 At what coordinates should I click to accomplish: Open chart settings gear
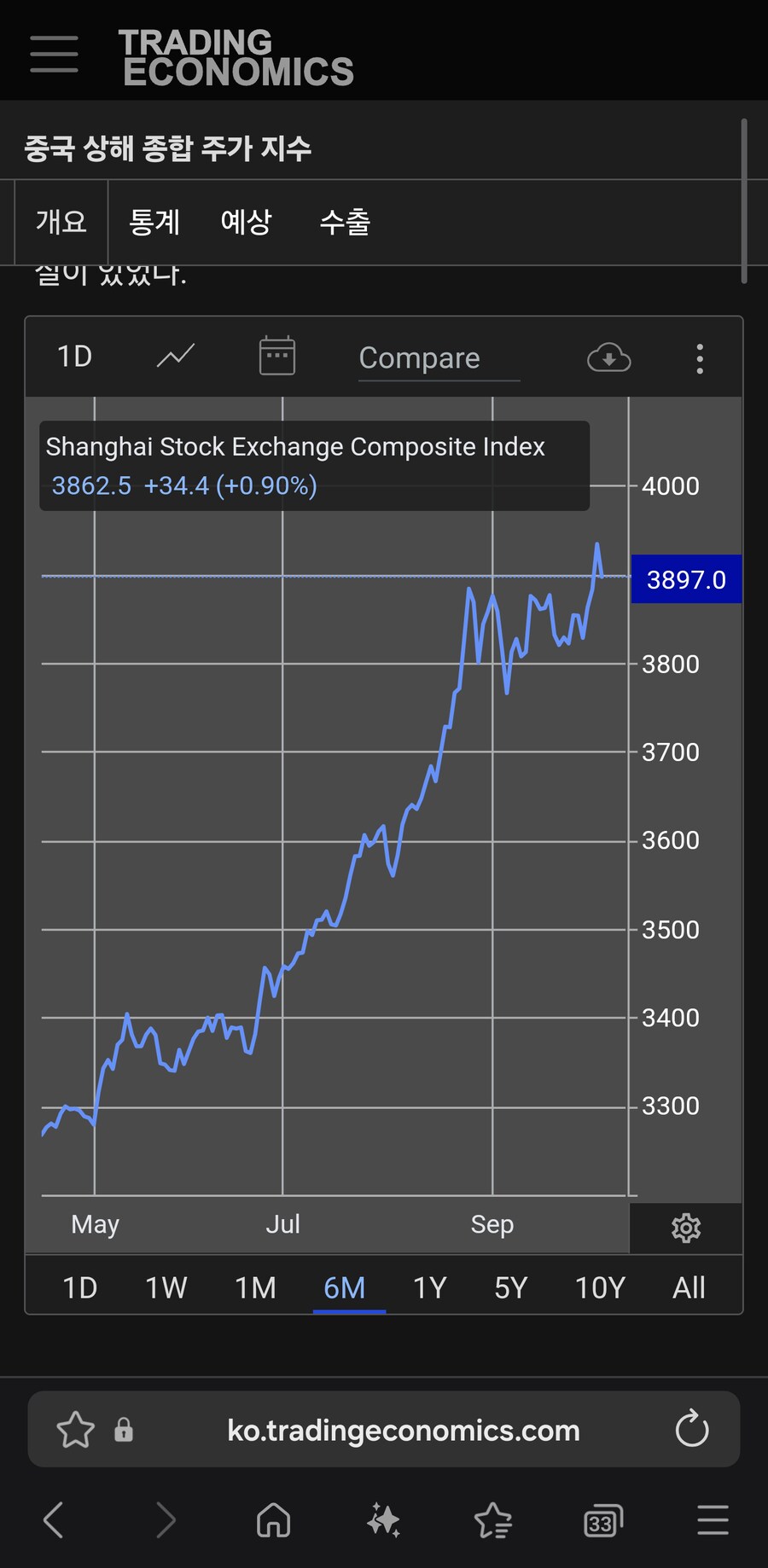686,1228
